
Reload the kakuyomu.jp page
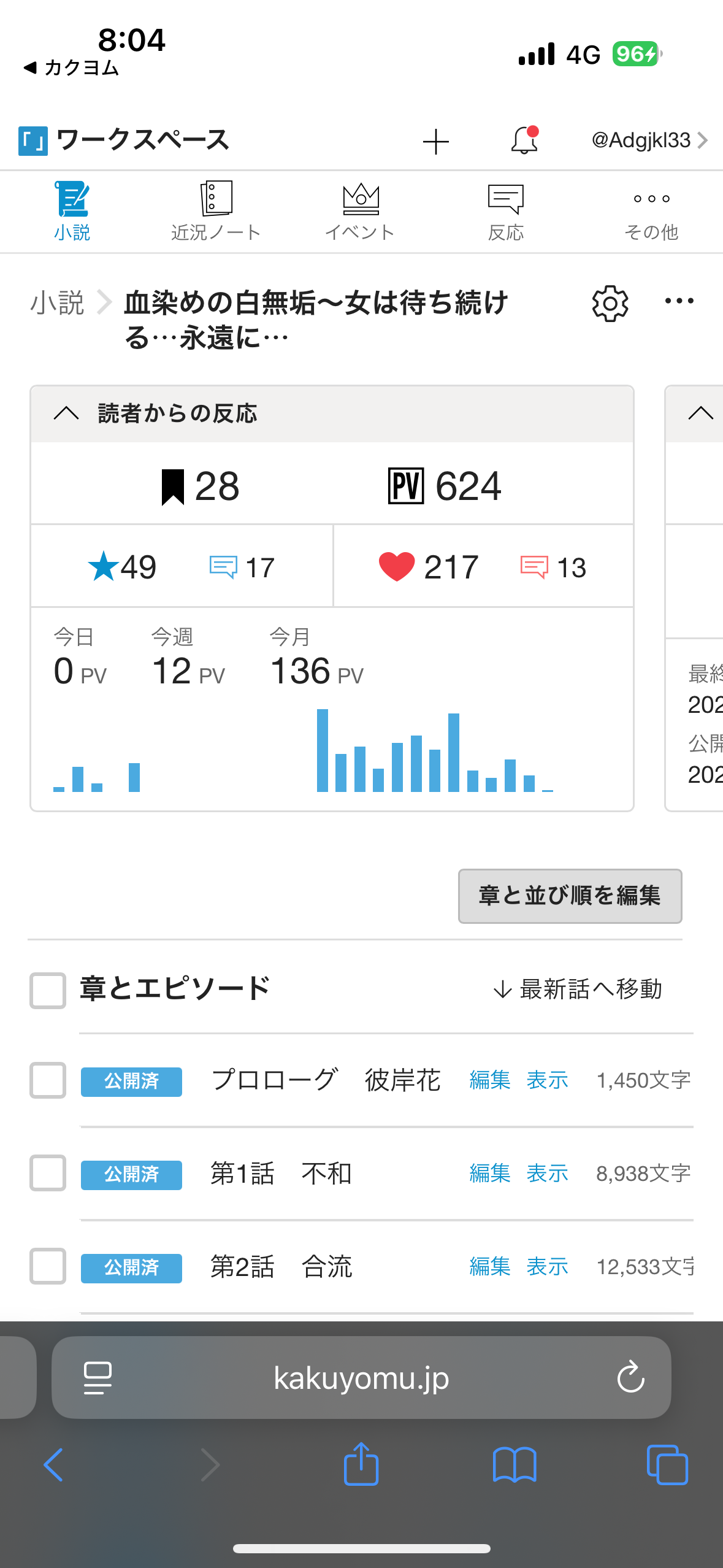click(x=630, y=1377)
